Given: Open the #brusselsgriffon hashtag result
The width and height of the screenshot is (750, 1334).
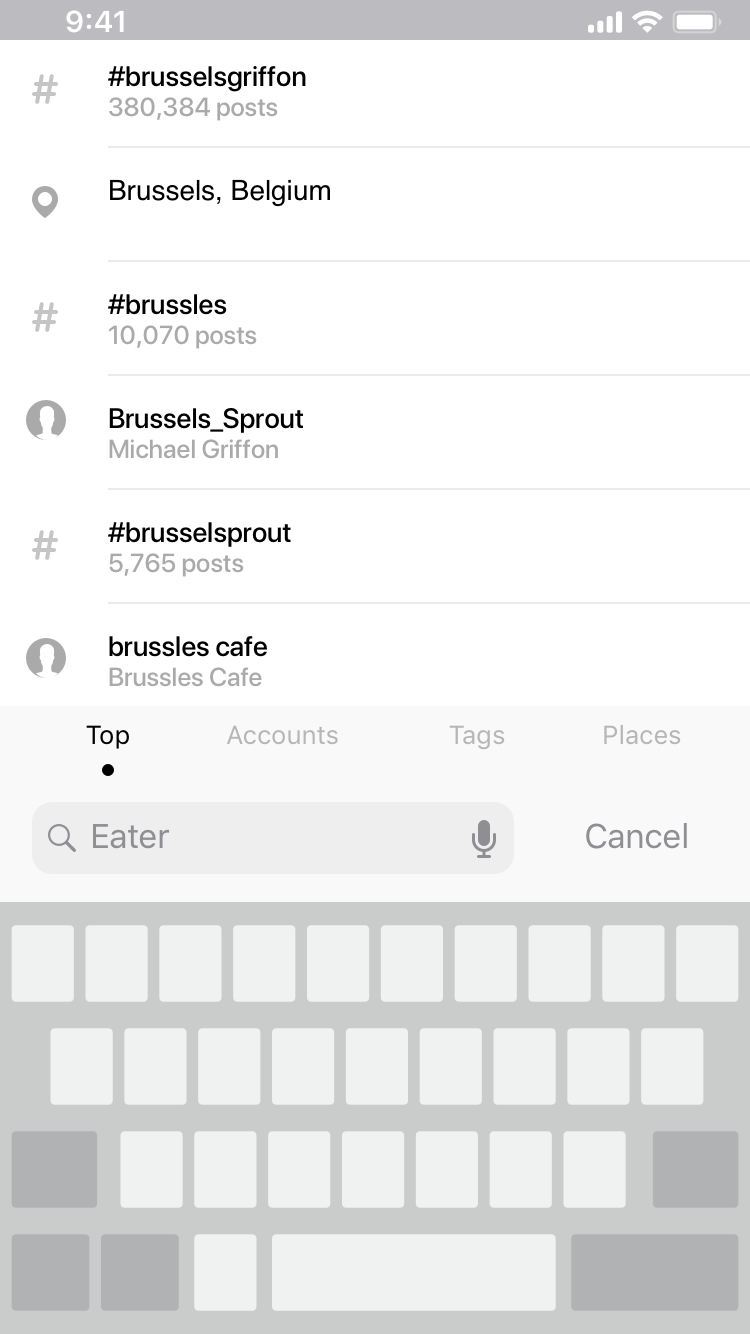Looking at the screenshot, I should point(375,91).
